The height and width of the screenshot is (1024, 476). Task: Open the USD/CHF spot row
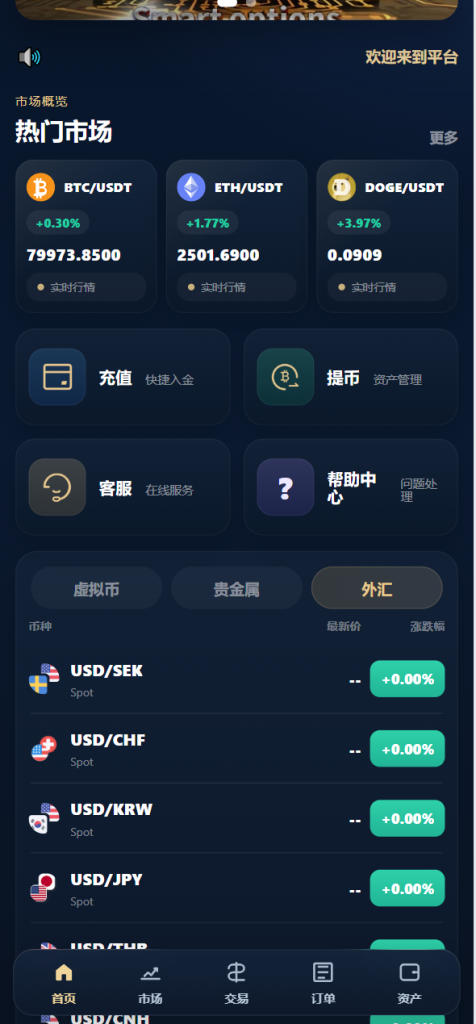tap(236, 748)
